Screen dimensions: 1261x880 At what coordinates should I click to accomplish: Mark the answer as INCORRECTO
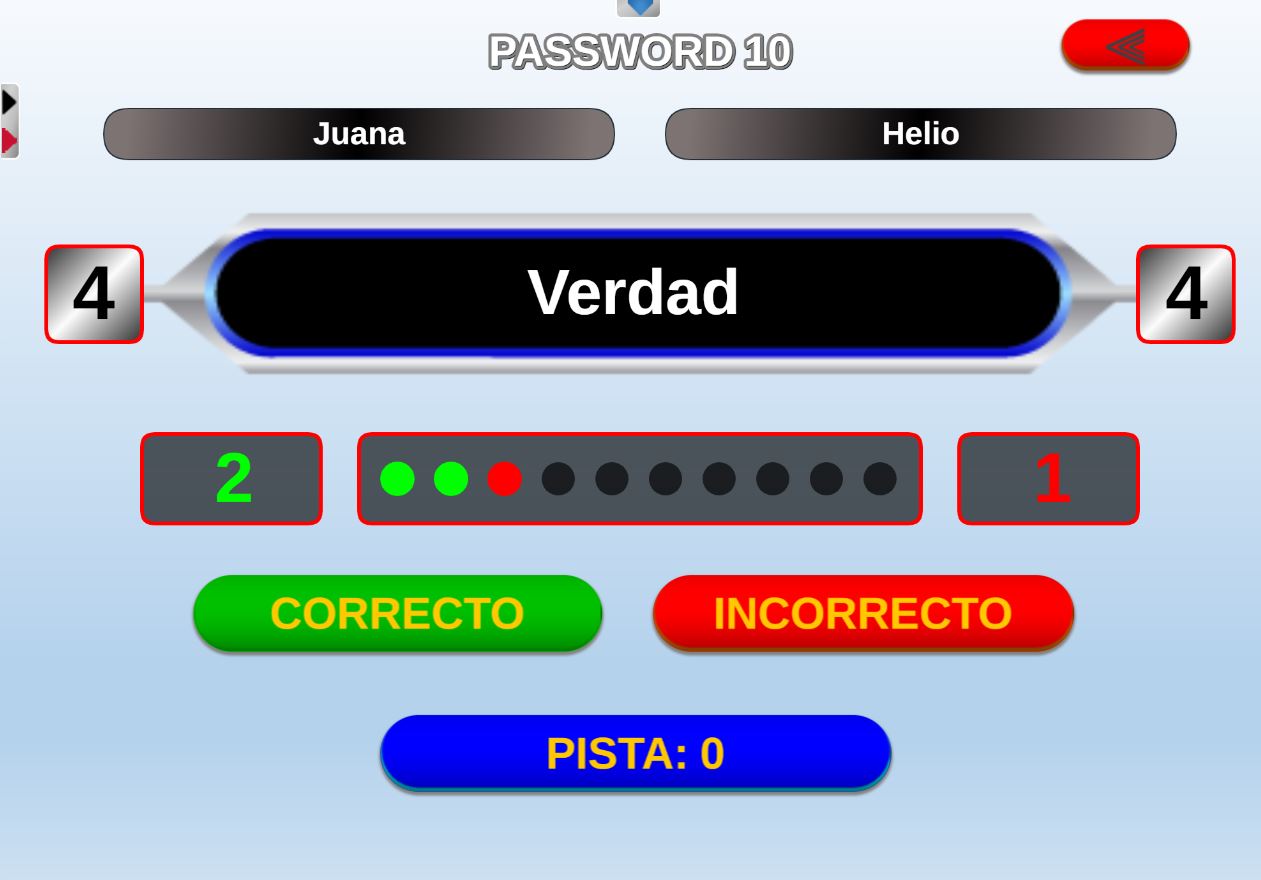point(863,613)
